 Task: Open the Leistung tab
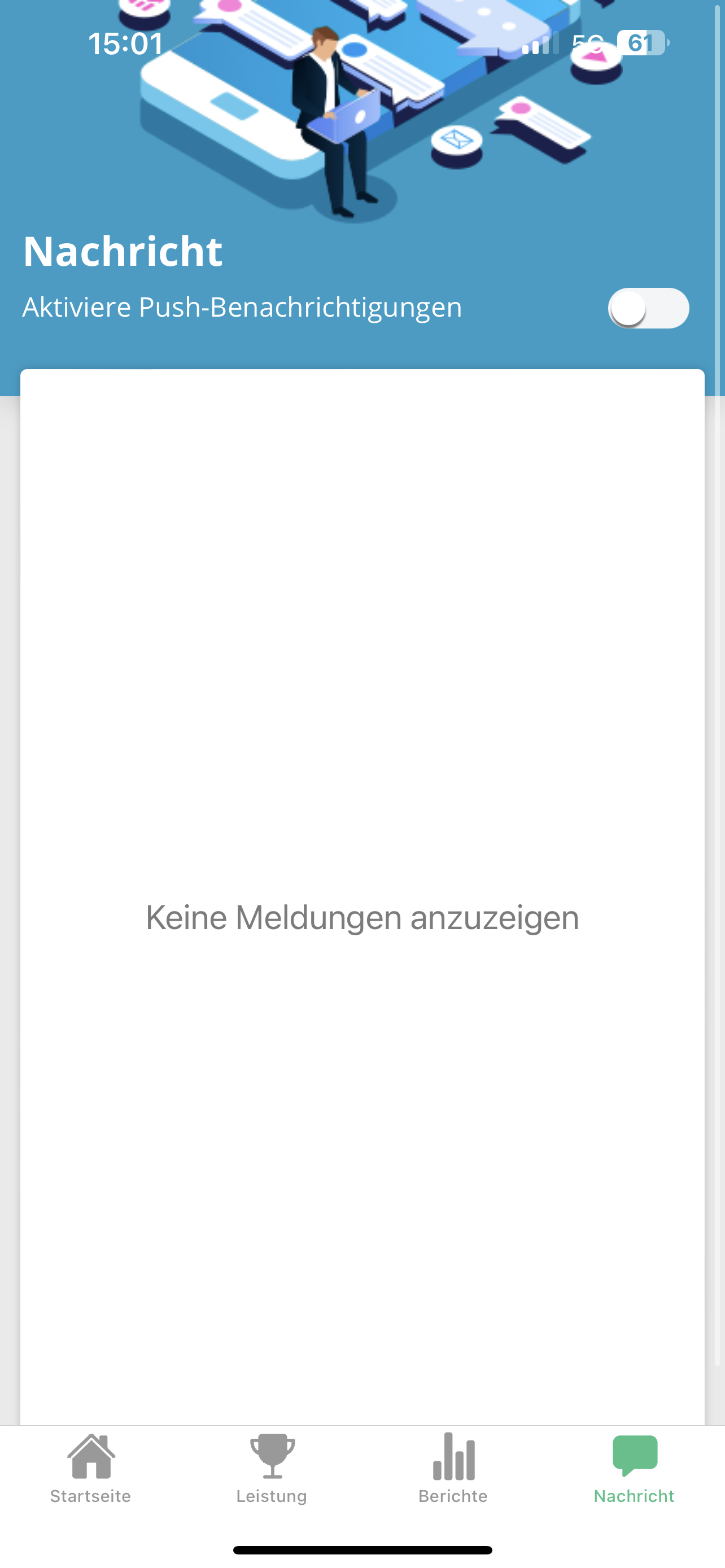[x=272, y=1468]
